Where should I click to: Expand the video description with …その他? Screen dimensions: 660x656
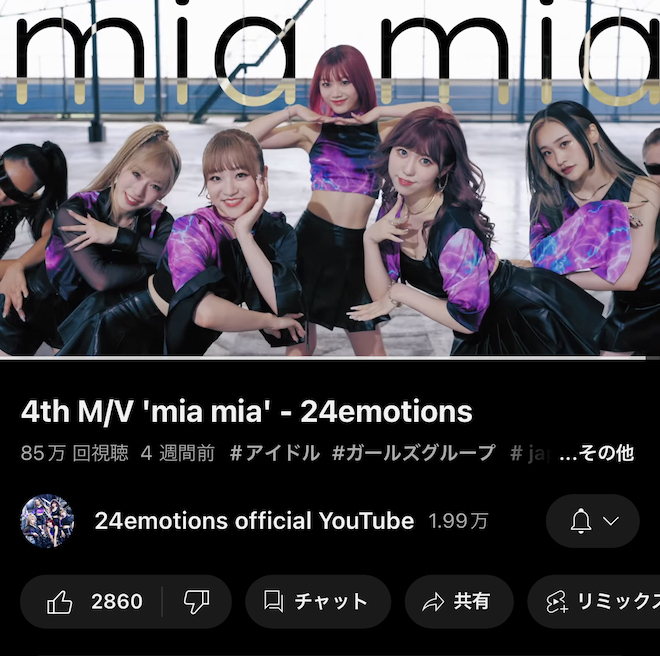(x=596, y=453)
